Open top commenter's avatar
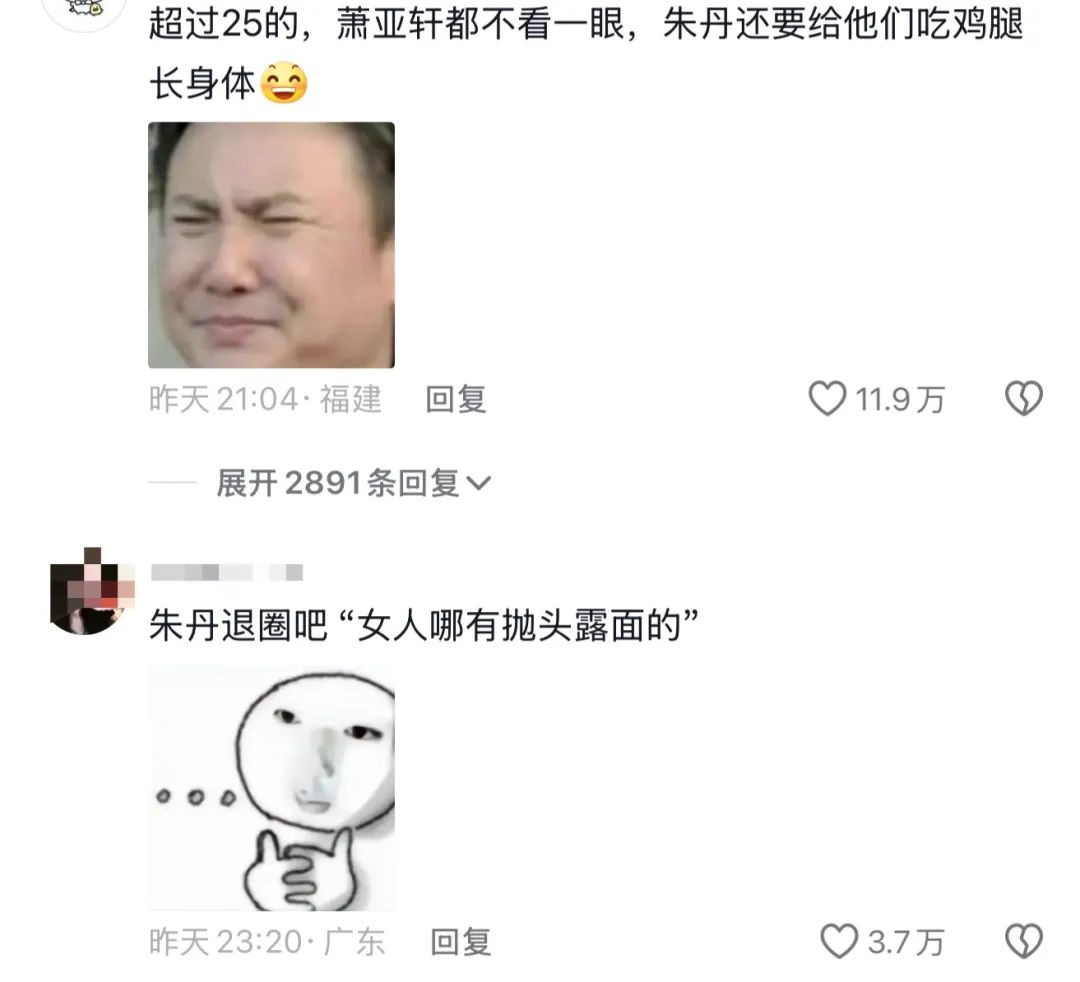Screen dimensions: 1080x982 pyautogui.click(x=92, y=10)
